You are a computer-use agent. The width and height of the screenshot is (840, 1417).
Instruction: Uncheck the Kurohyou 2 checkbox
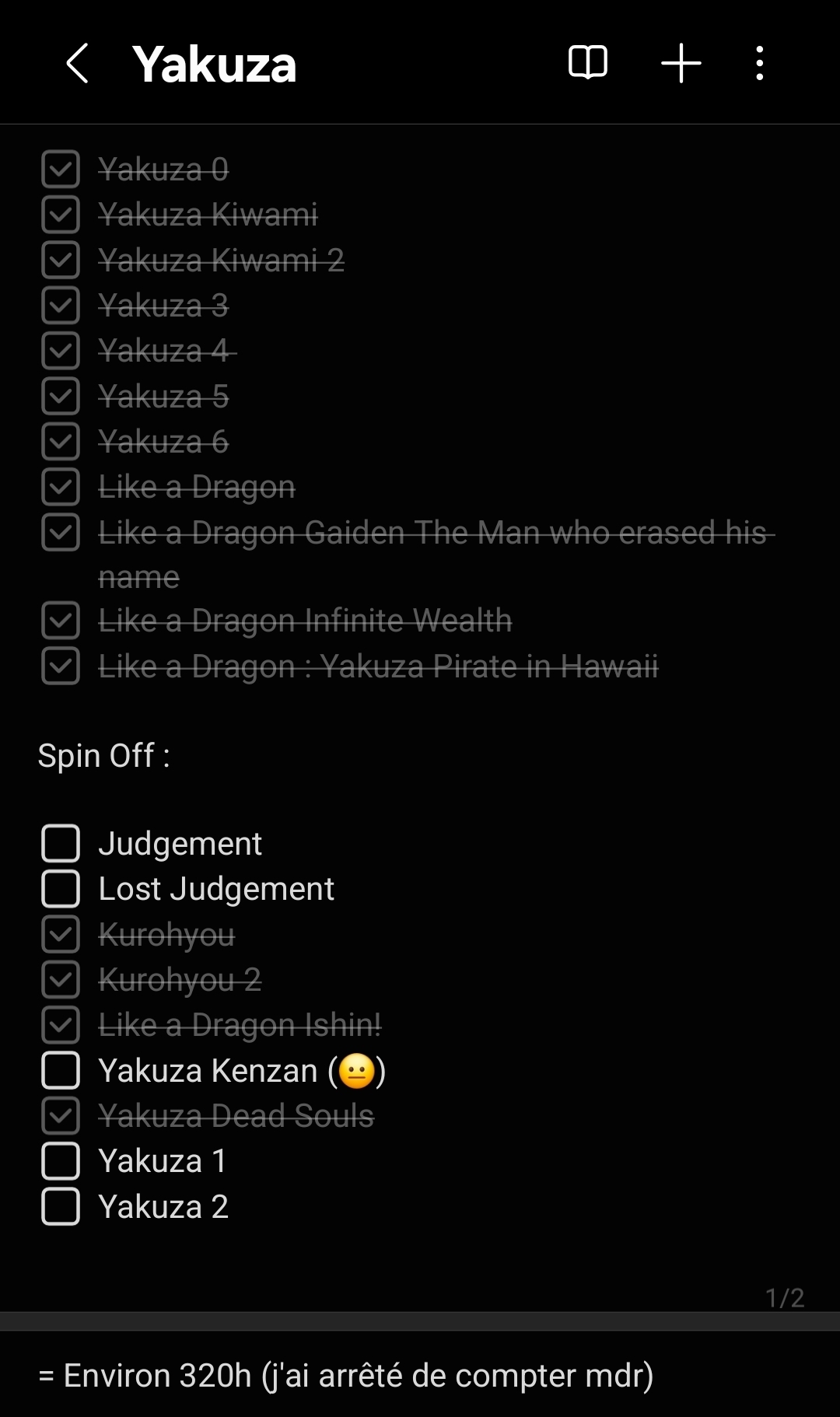61,980
